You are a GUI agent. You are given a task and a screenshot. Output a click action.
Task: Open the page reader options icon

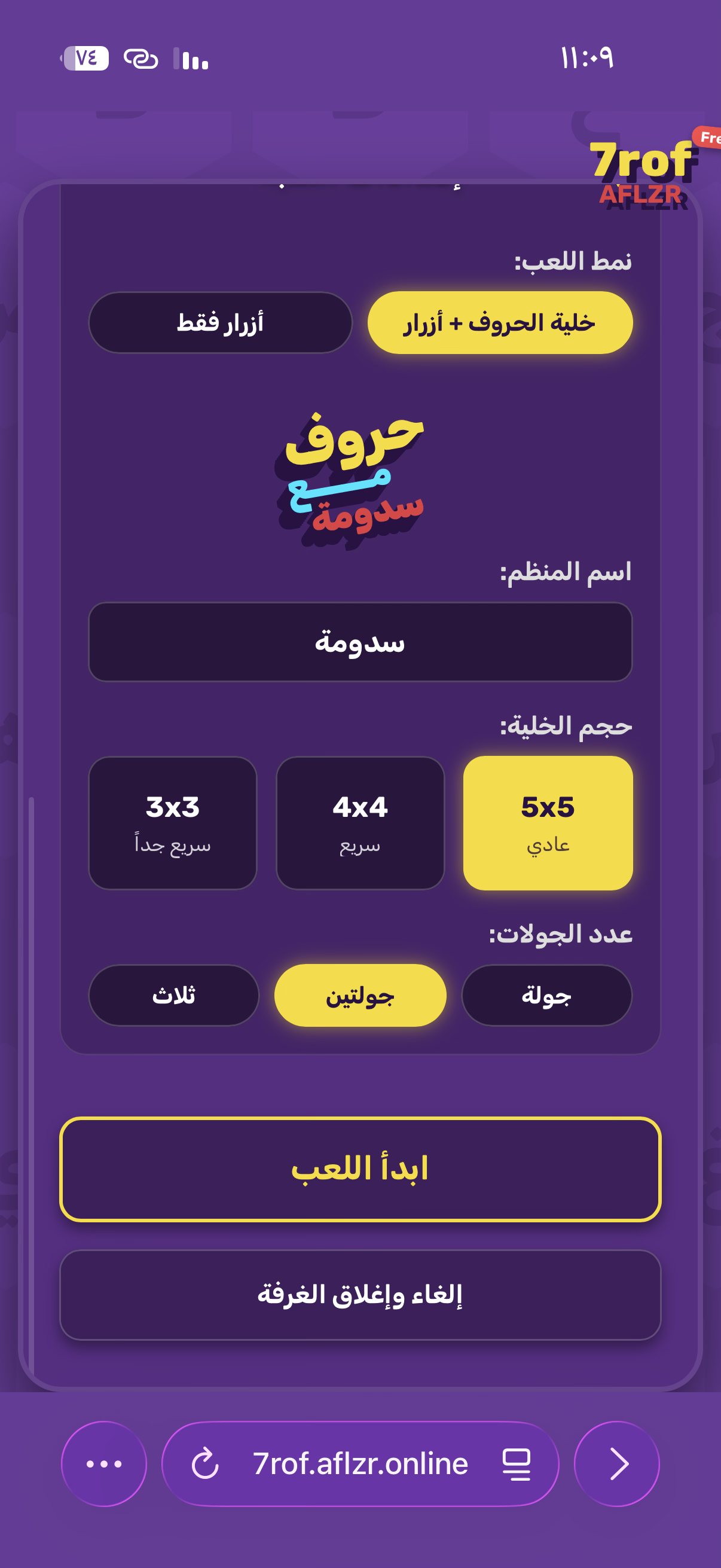click(x=516, y=1463)
